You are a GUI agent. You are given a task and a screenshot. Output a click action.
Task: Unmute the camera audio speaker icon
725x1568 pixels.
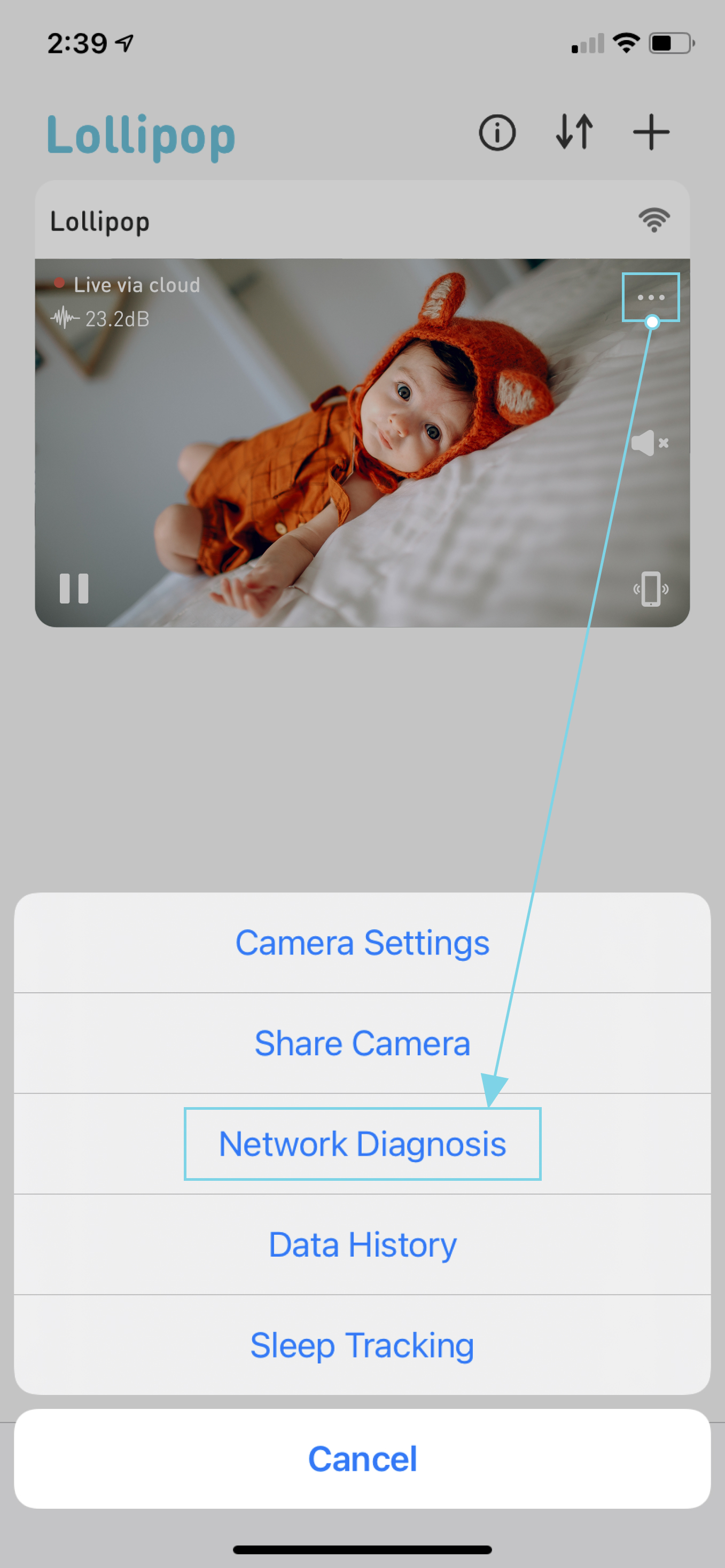tap(650, 443)
